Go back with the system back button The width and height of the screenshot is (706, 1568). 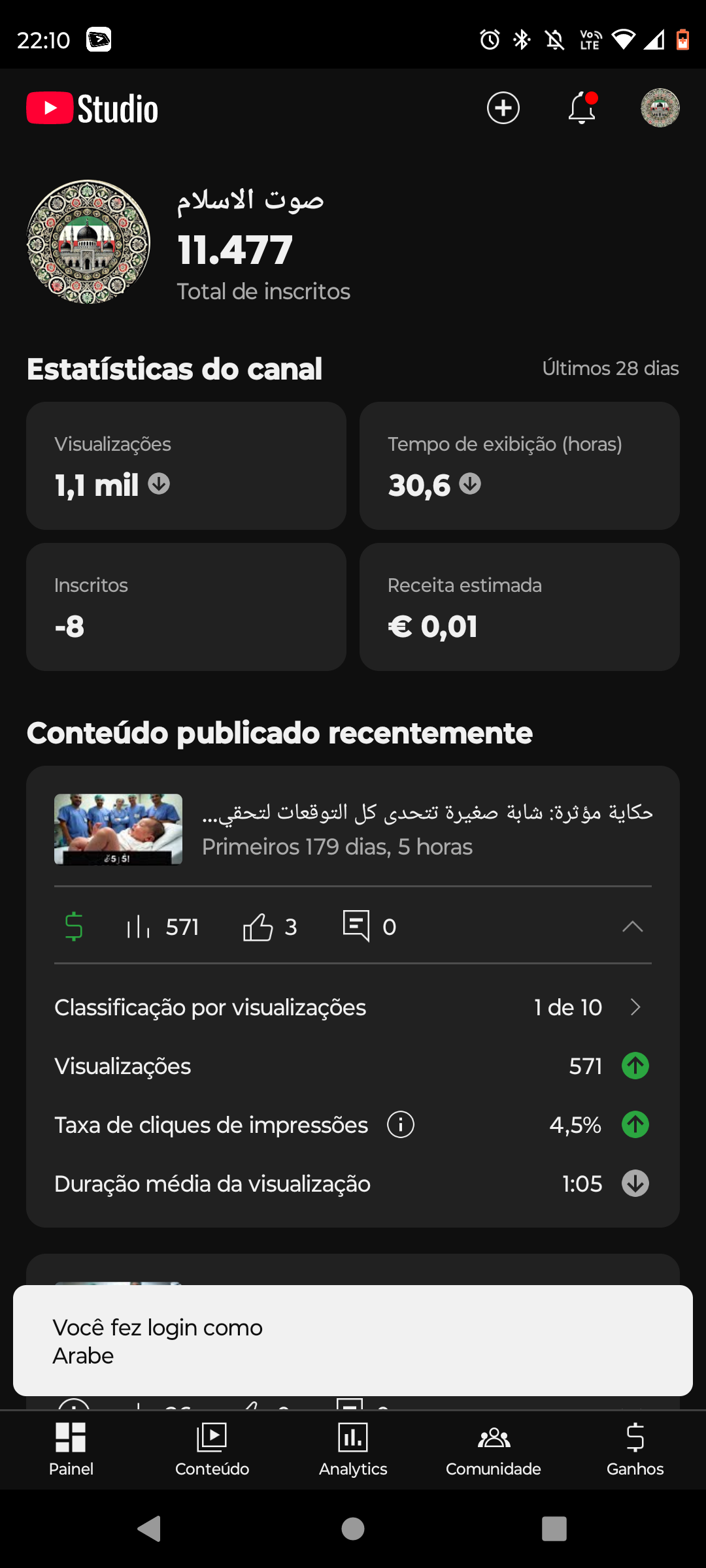pyautogui.click(x=150, y=1529)
